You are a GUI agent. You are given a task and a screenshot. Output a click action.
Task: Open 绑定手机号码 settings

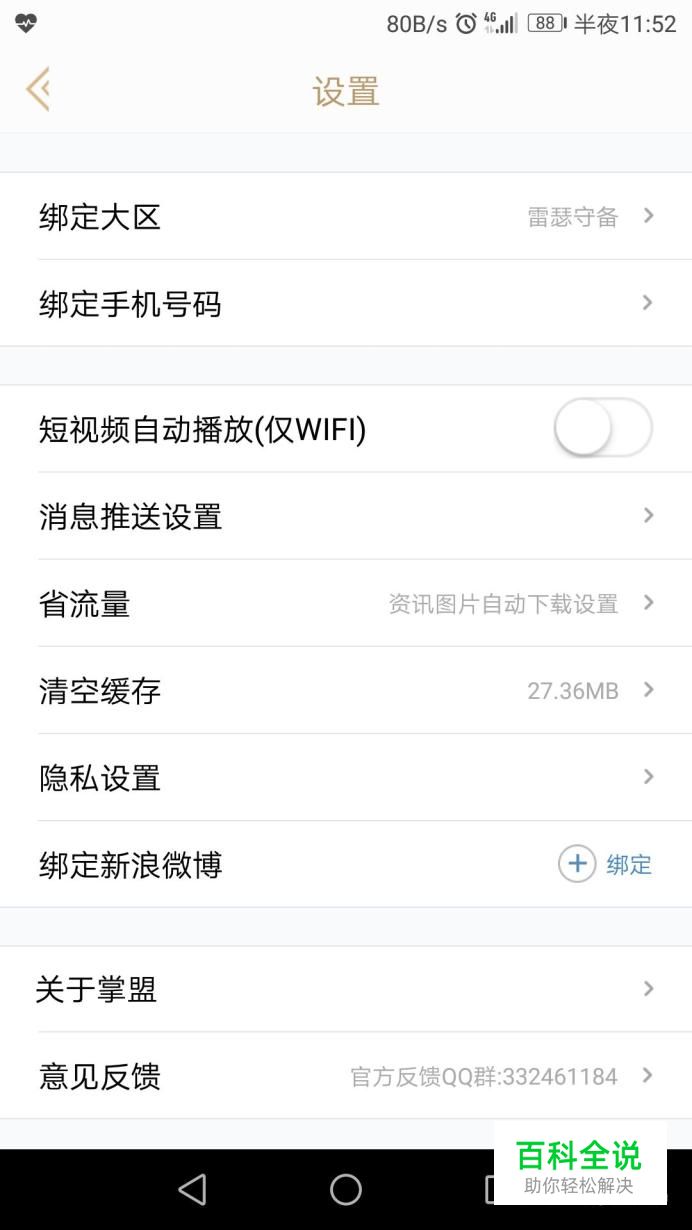[x=346, y=303]
